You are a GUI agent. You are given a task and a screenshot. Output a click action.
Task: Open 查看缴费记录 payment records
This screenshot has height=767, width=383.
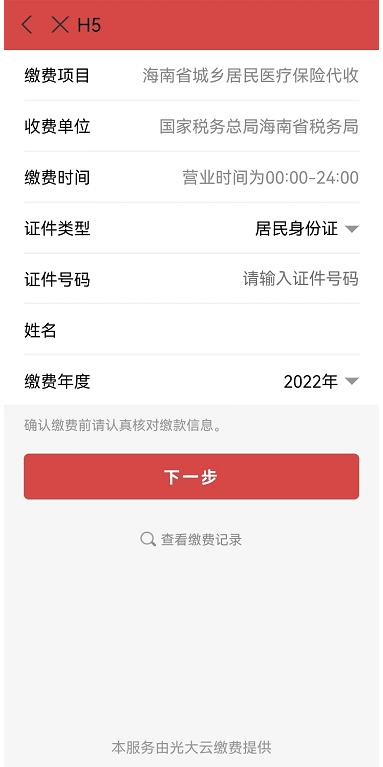(x=191, y=540)
